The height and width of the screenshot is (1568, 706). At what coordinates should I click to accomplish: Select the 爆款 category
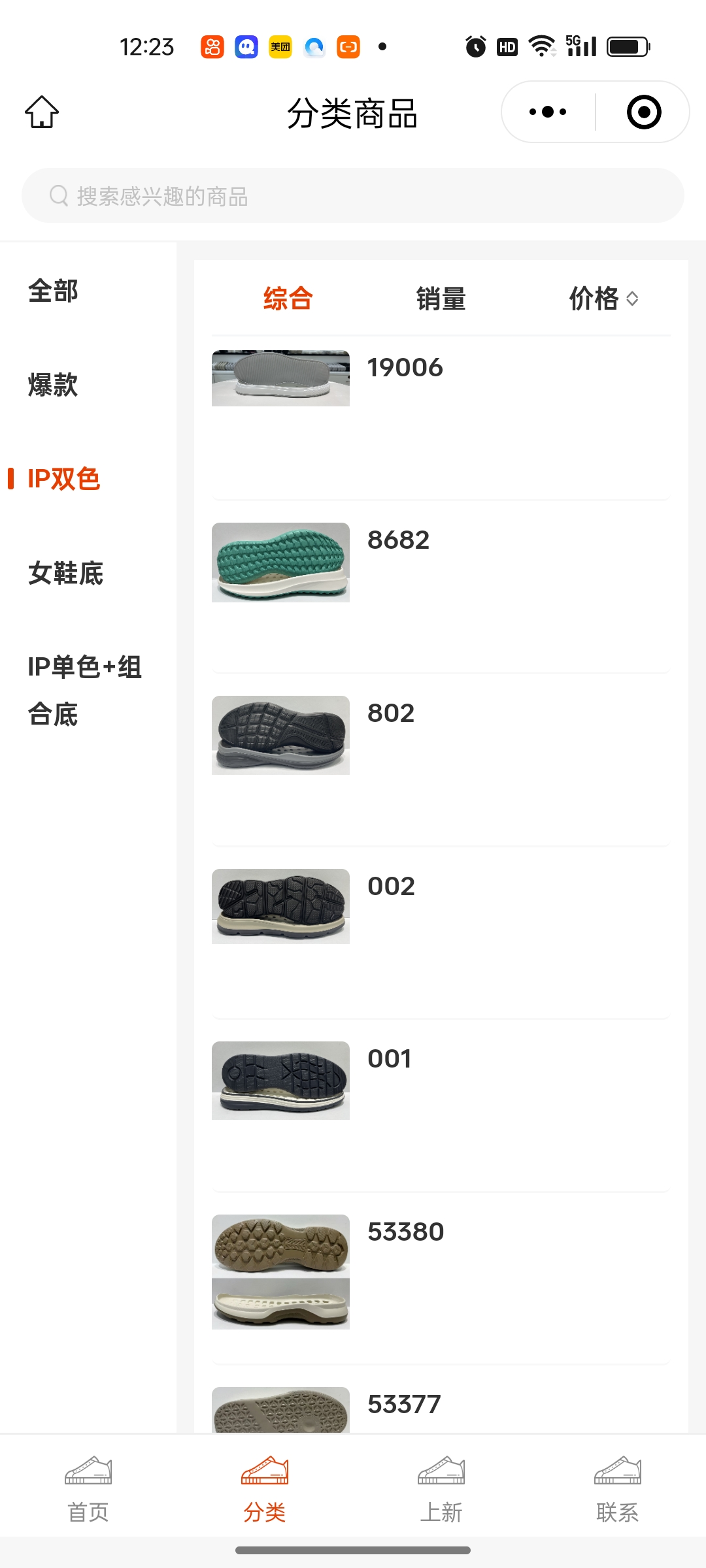[54, 385]
